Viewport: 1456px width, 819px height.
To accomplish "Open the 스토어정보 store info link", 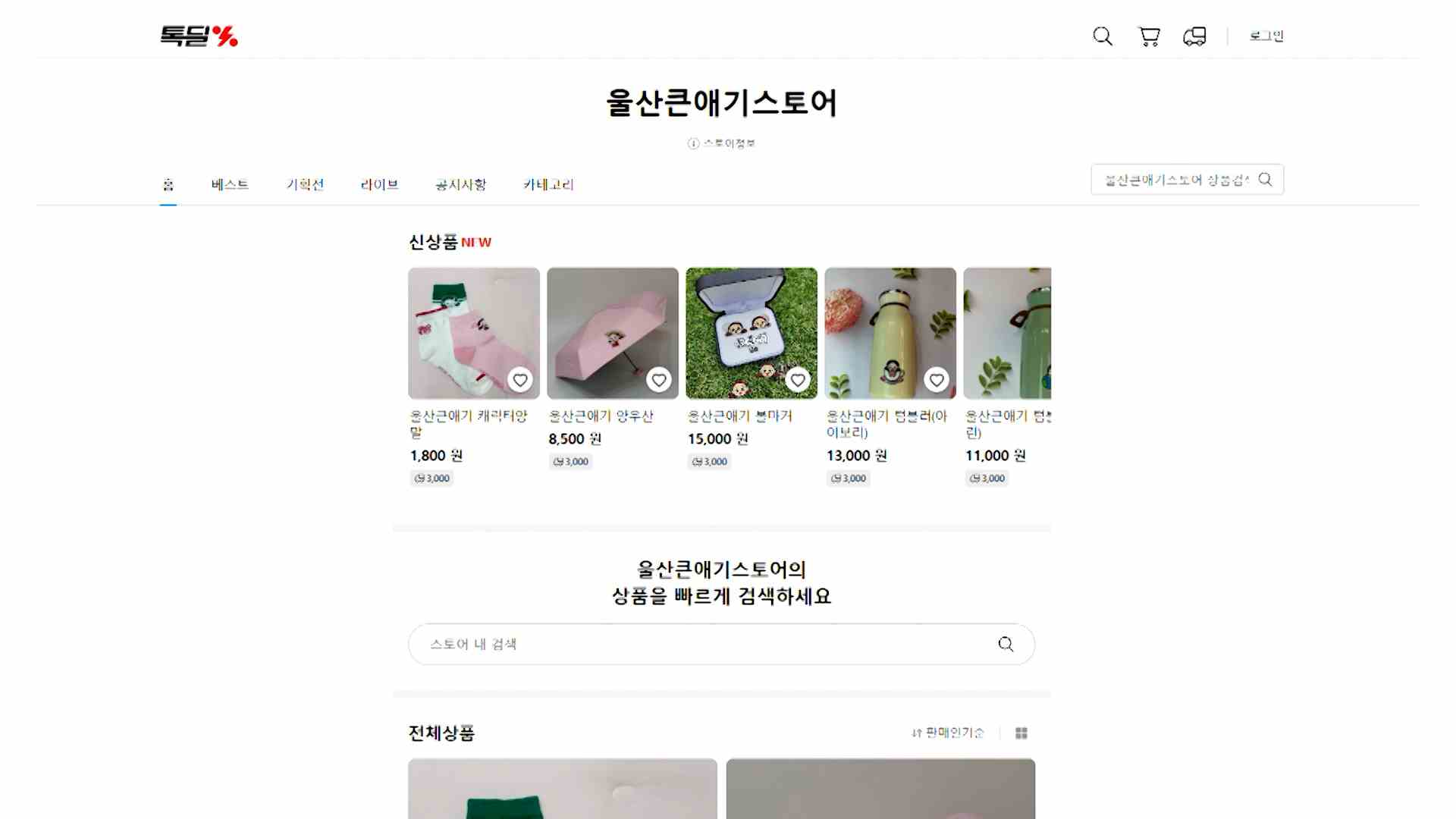I will tap(721, 143).
